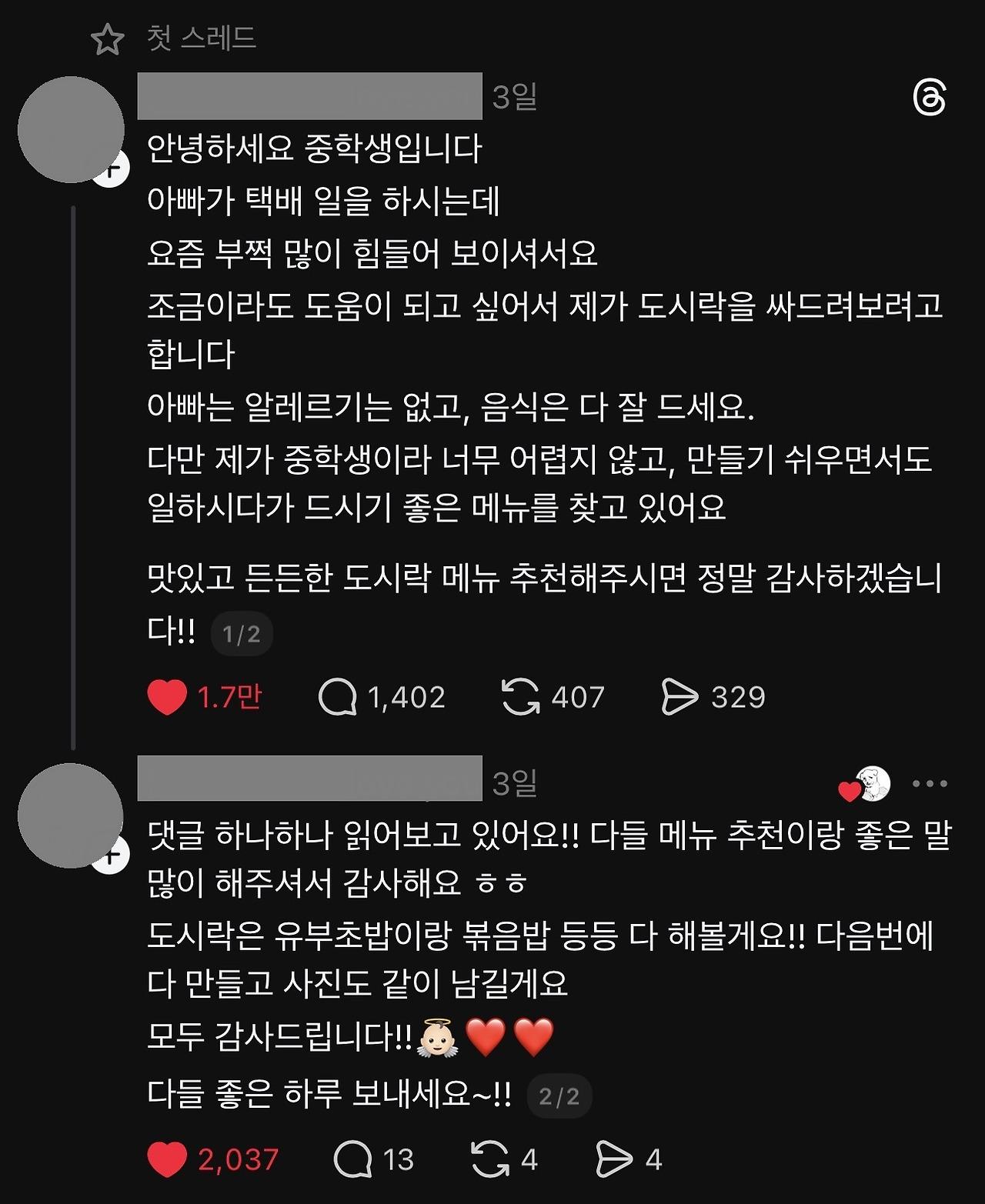Open comments on the 1/2 도시락 post
The image size is (985, 1204).
(x=337, y=697)
